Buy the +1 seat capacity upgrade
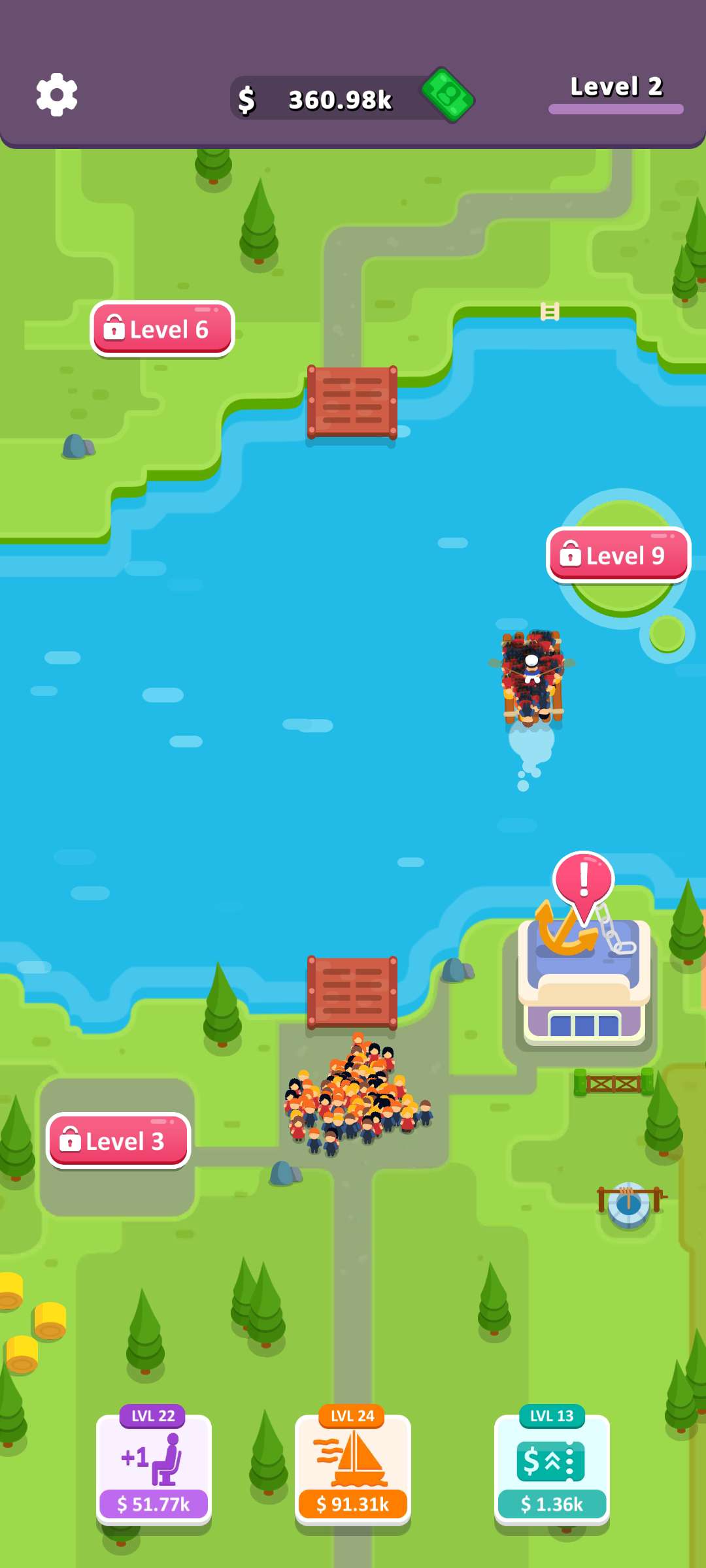This screenshot has height=1568, width=706. 154,1467
